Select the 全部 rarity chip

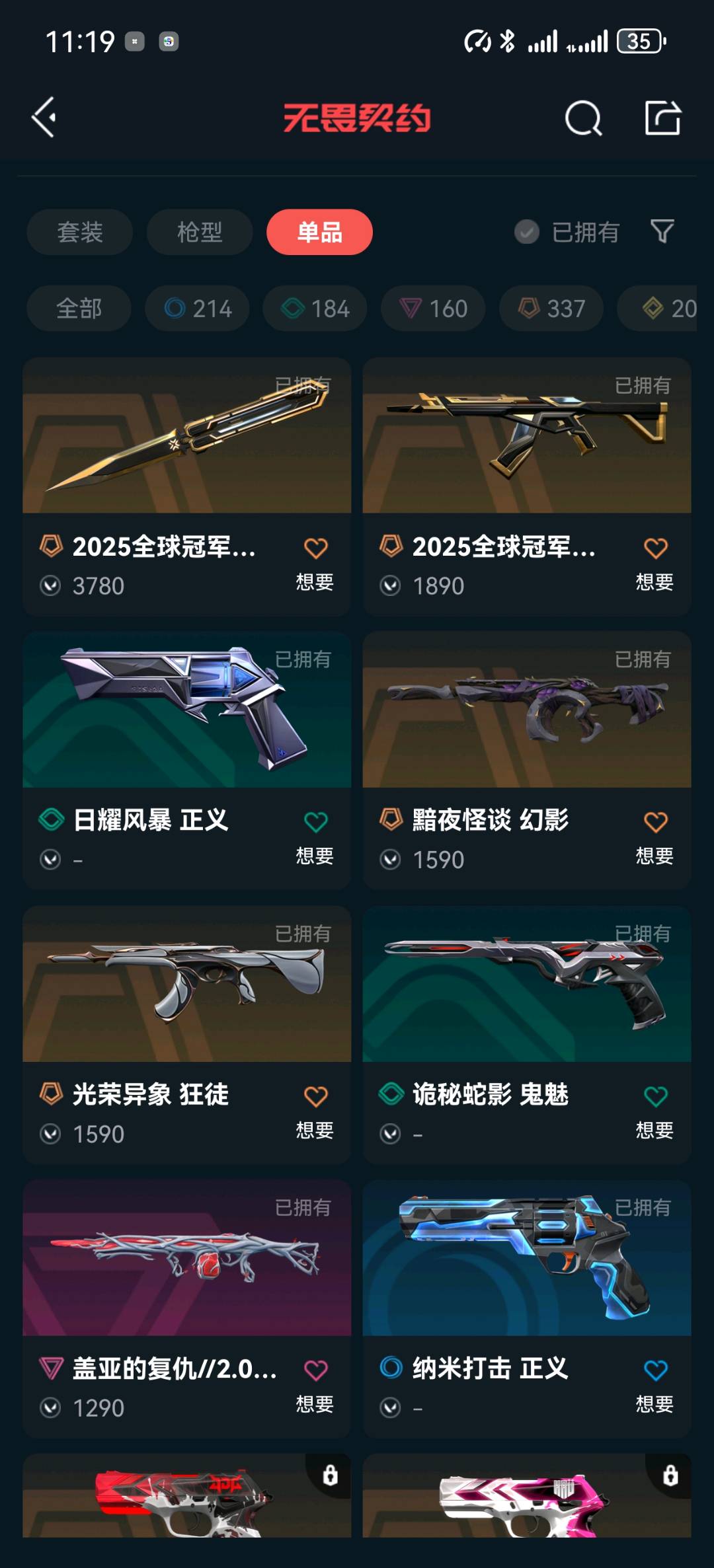coord(79,309)
